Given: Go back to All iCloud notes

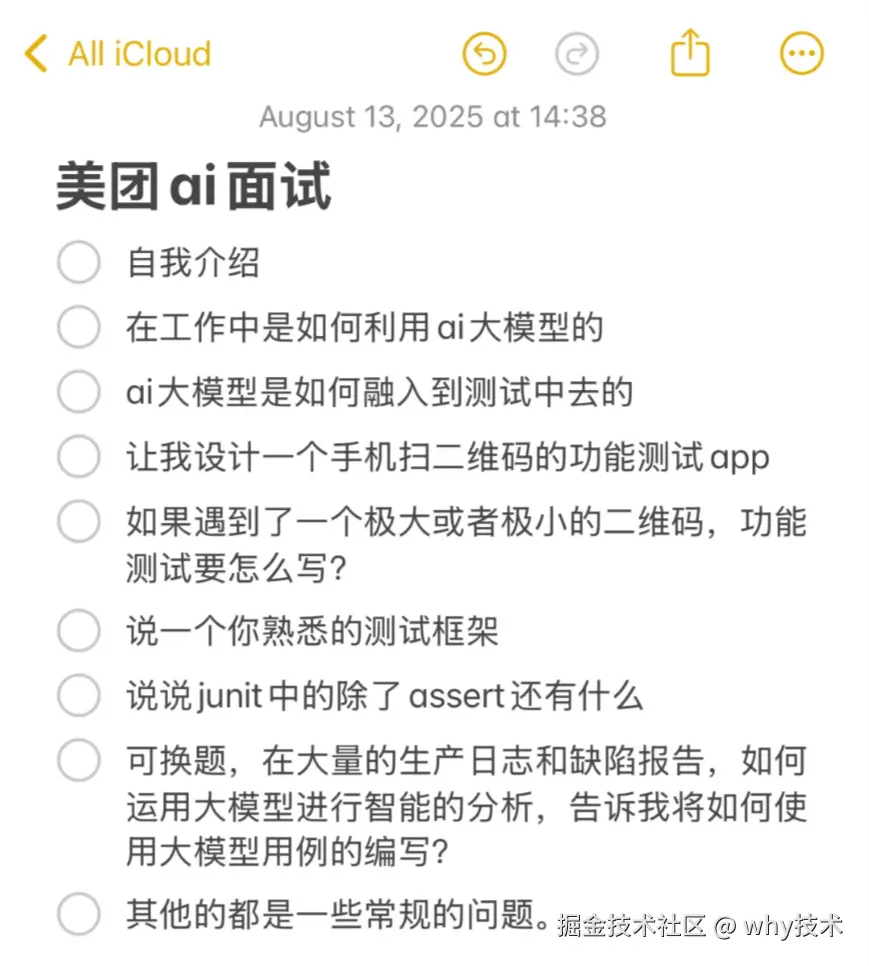Looking at the screenshot, I should 118,54.
